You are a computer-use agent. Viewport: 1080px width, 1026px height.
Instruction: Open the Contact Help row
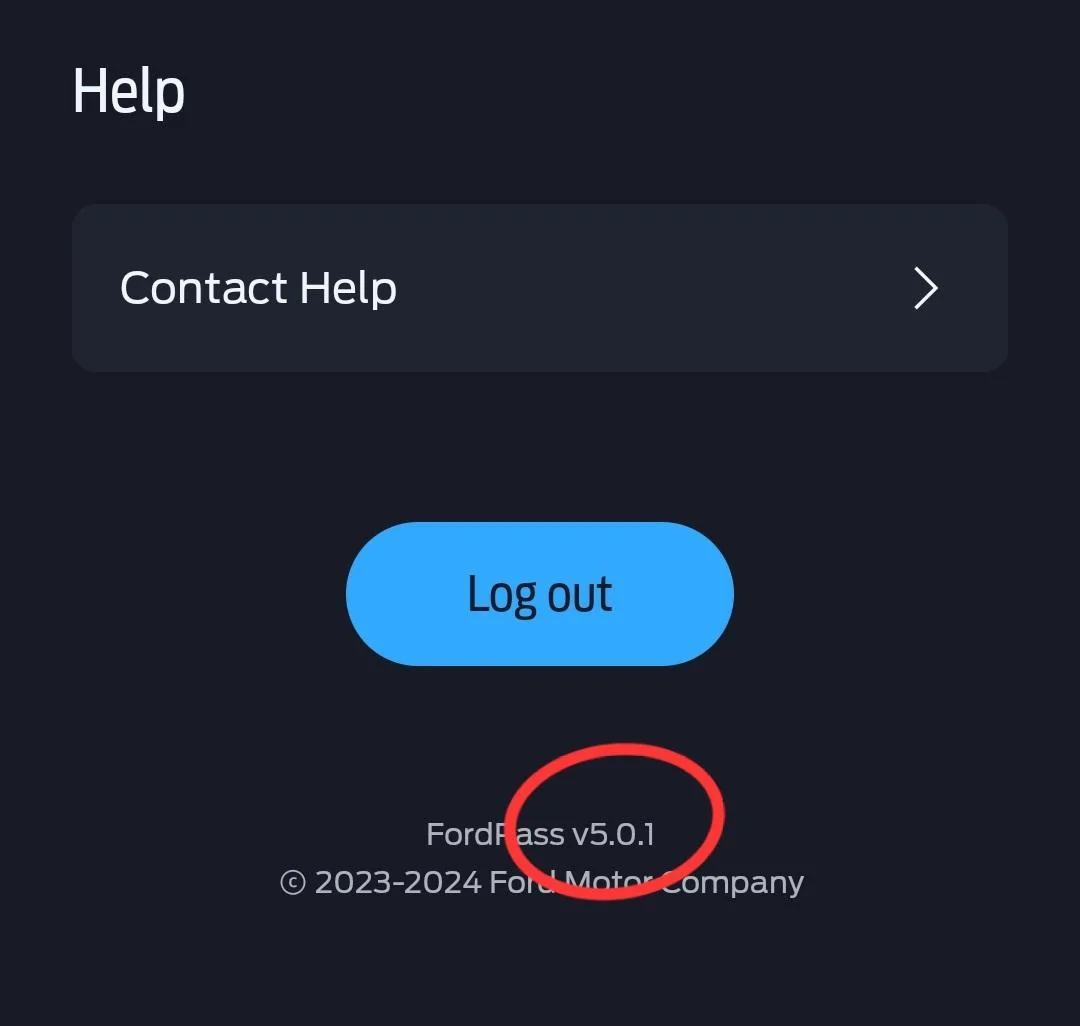point(539,288)
